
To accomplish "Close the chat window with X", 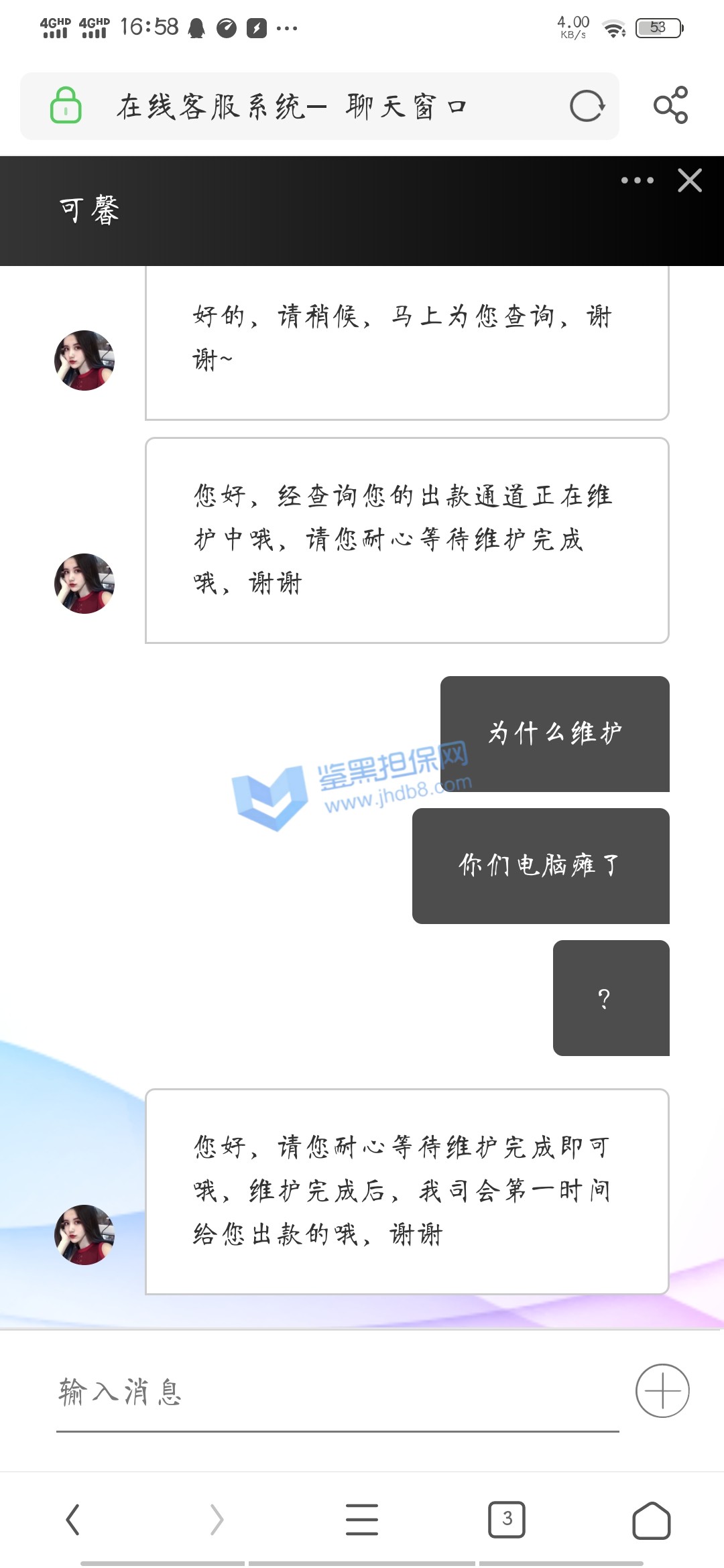I will pyautogui.click(x=690, y=180).
